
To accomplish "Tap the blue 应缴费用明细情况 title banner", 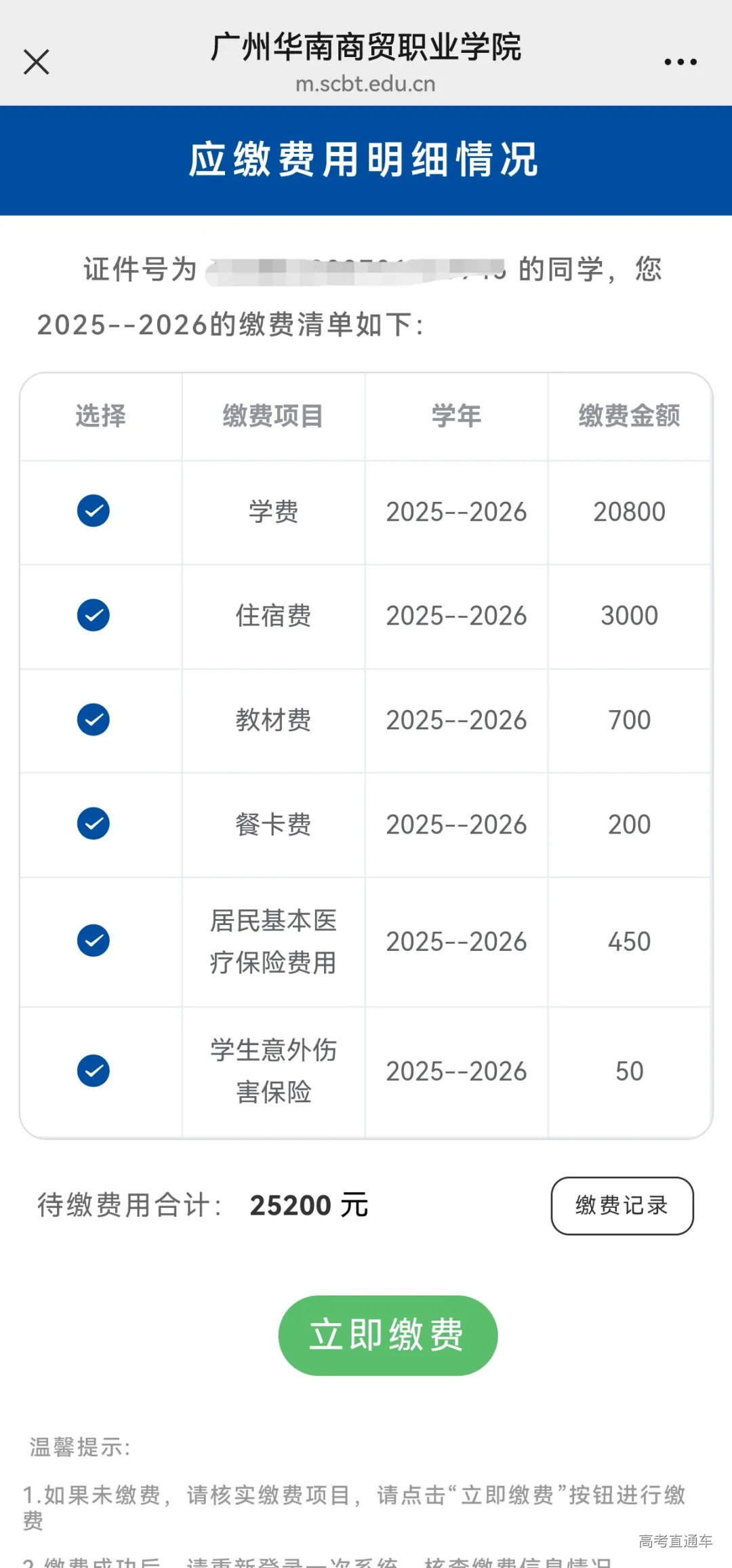I will 366,159.
